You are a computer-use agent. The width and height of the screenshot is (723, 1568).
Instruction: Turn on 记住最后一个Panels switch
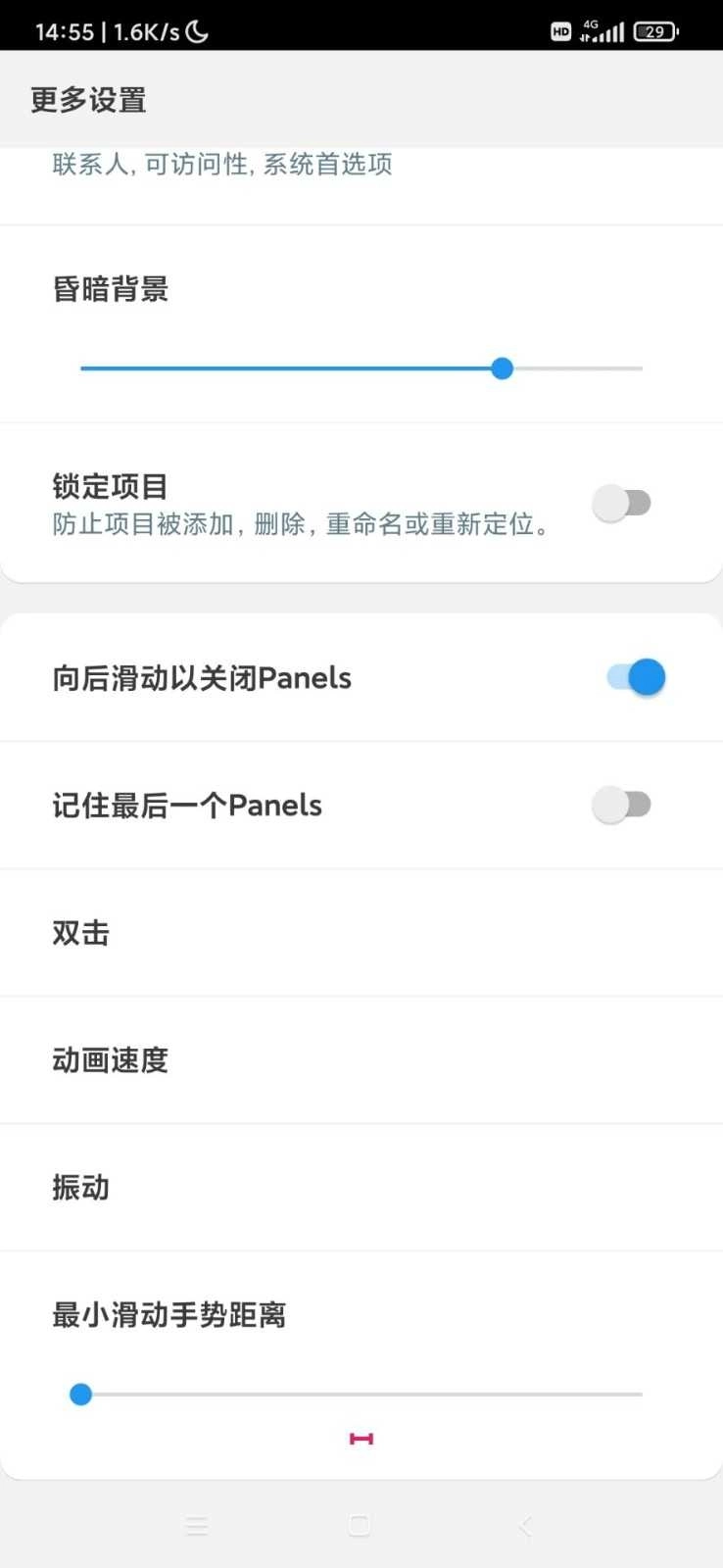(621, 804)
